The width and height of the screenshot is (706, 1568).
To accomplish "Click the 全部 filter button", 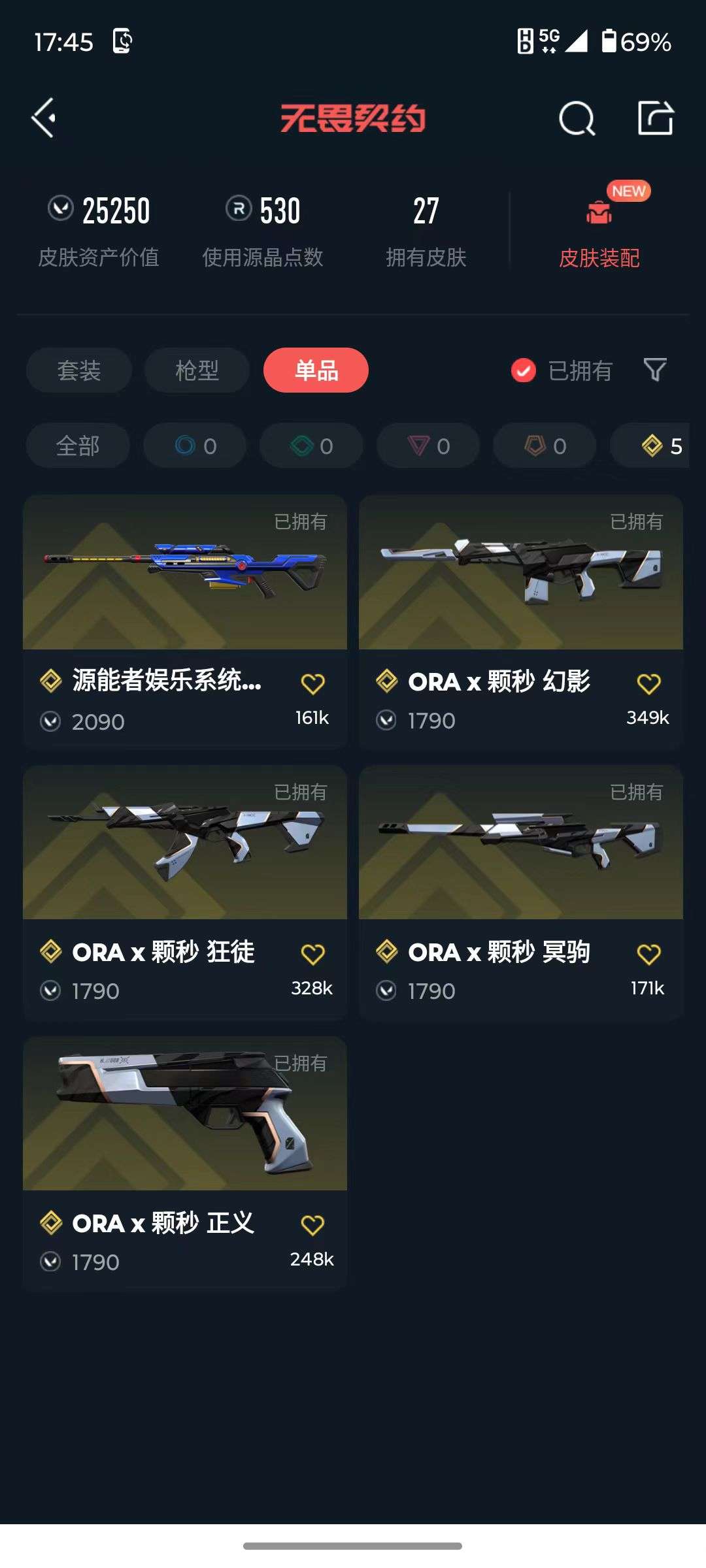I will 78,446.
